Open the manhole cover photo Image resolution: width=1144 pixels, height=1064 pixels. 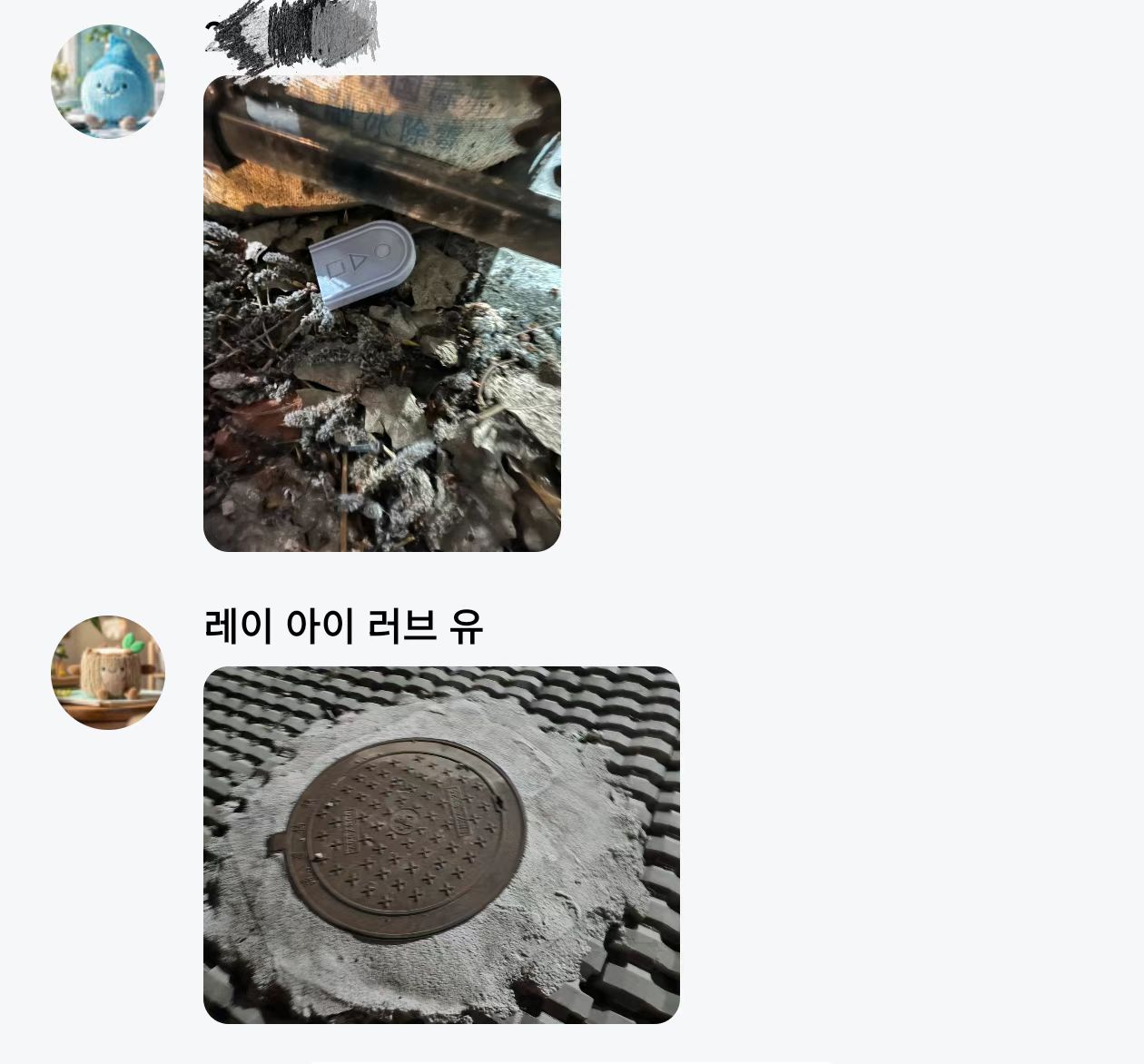point(441,844)
